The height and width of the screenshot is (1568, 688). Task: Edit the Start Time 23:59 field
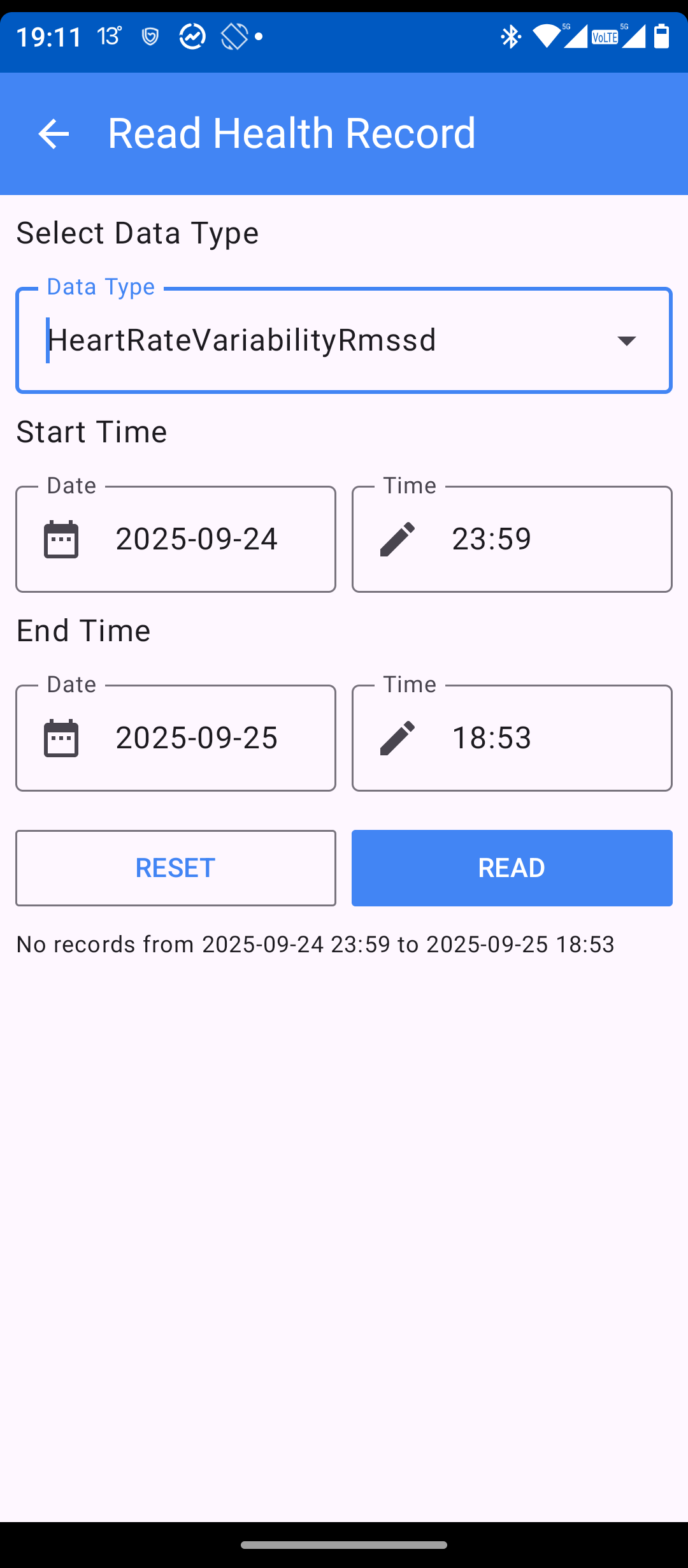[x=512, y=539]
